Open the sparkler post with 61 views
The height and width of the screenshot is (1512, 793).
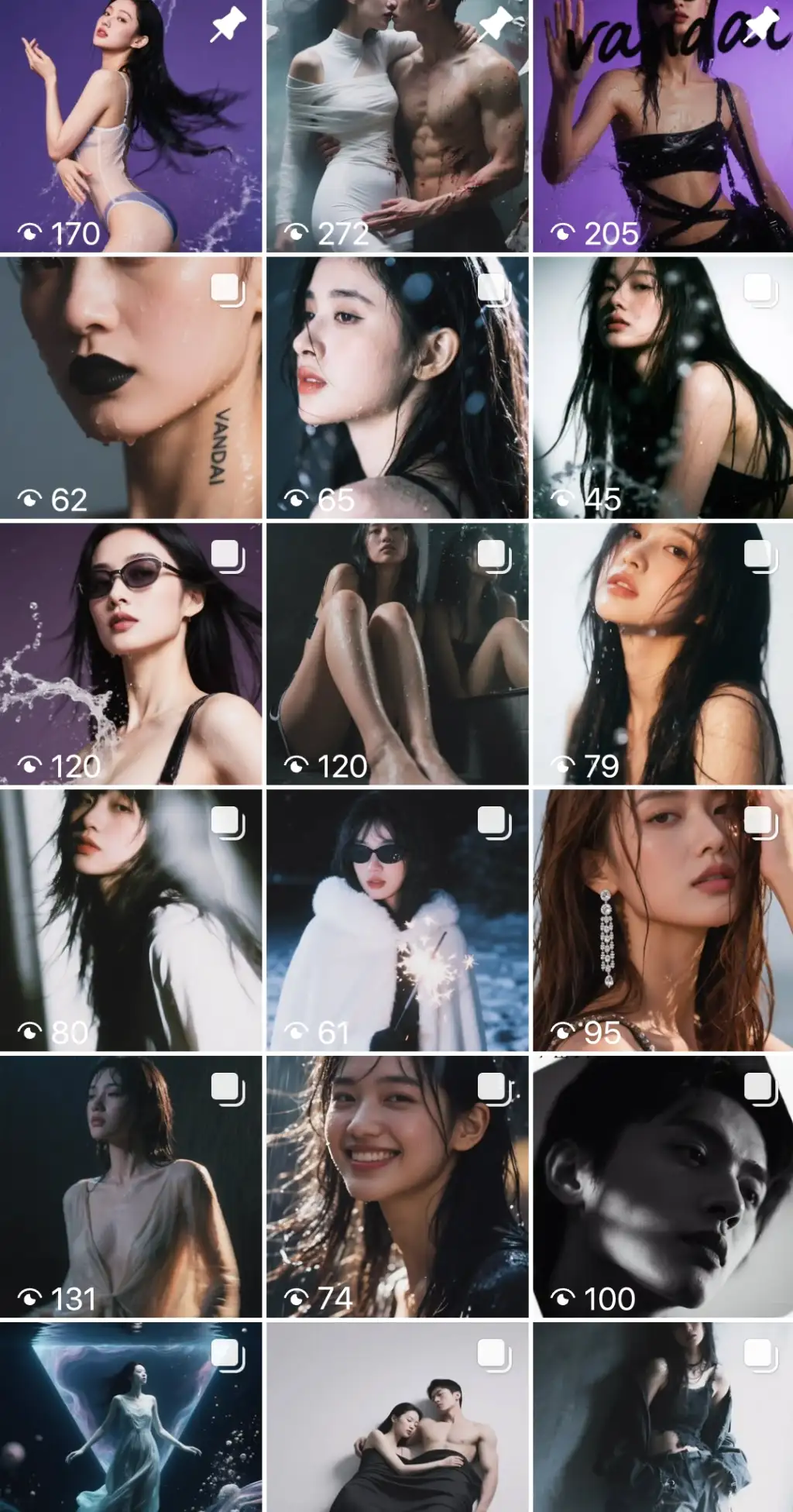397,920
